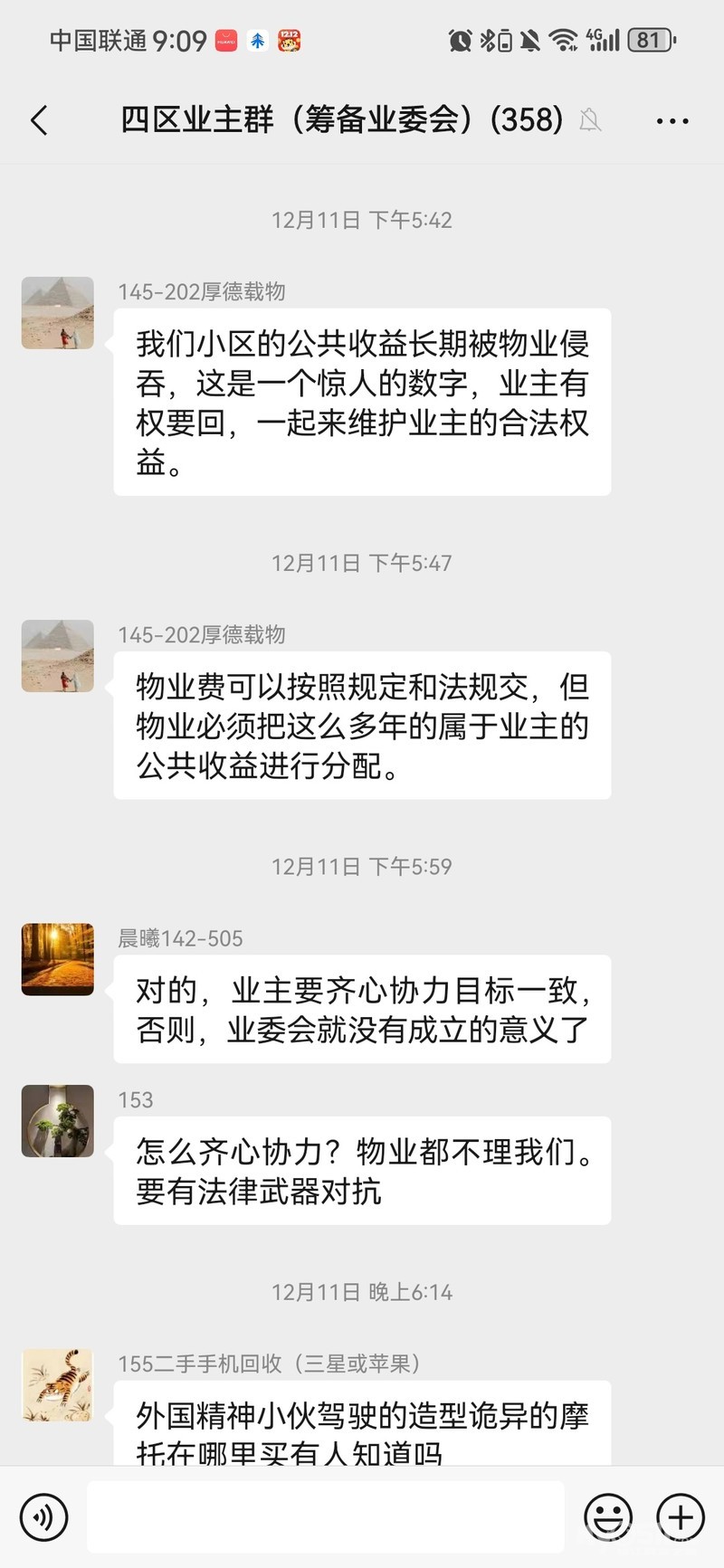Open the emoji picker
Image resolution: width=724 pixels, height=1568 pixels.
pos(607,1516)
